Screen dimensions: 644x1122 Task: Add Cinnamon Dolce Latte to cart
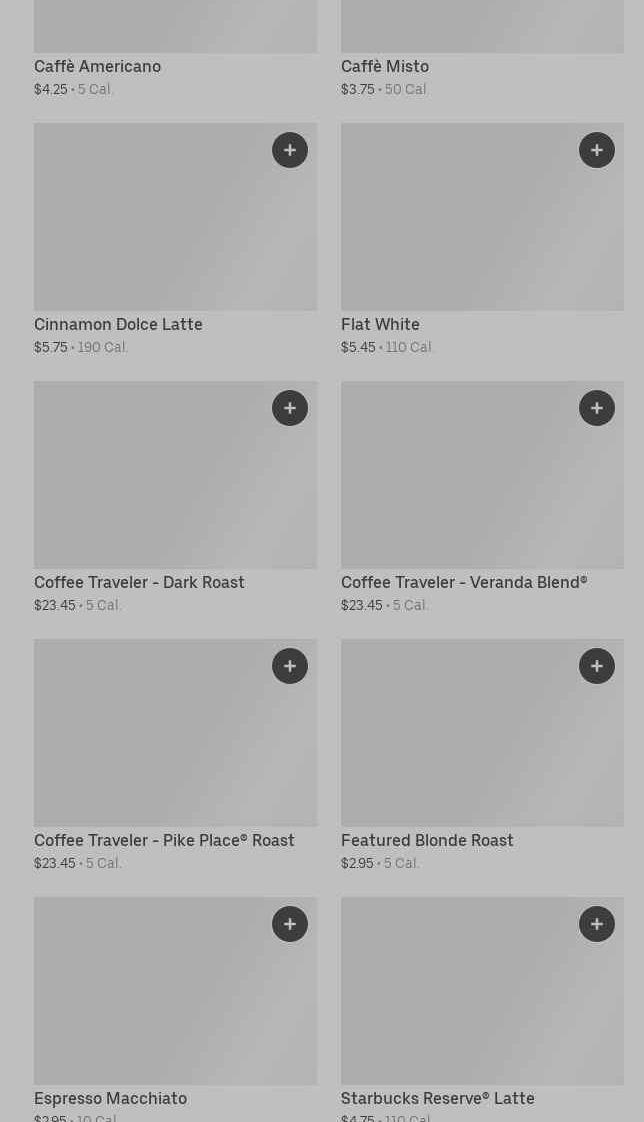tap(290, 150)
